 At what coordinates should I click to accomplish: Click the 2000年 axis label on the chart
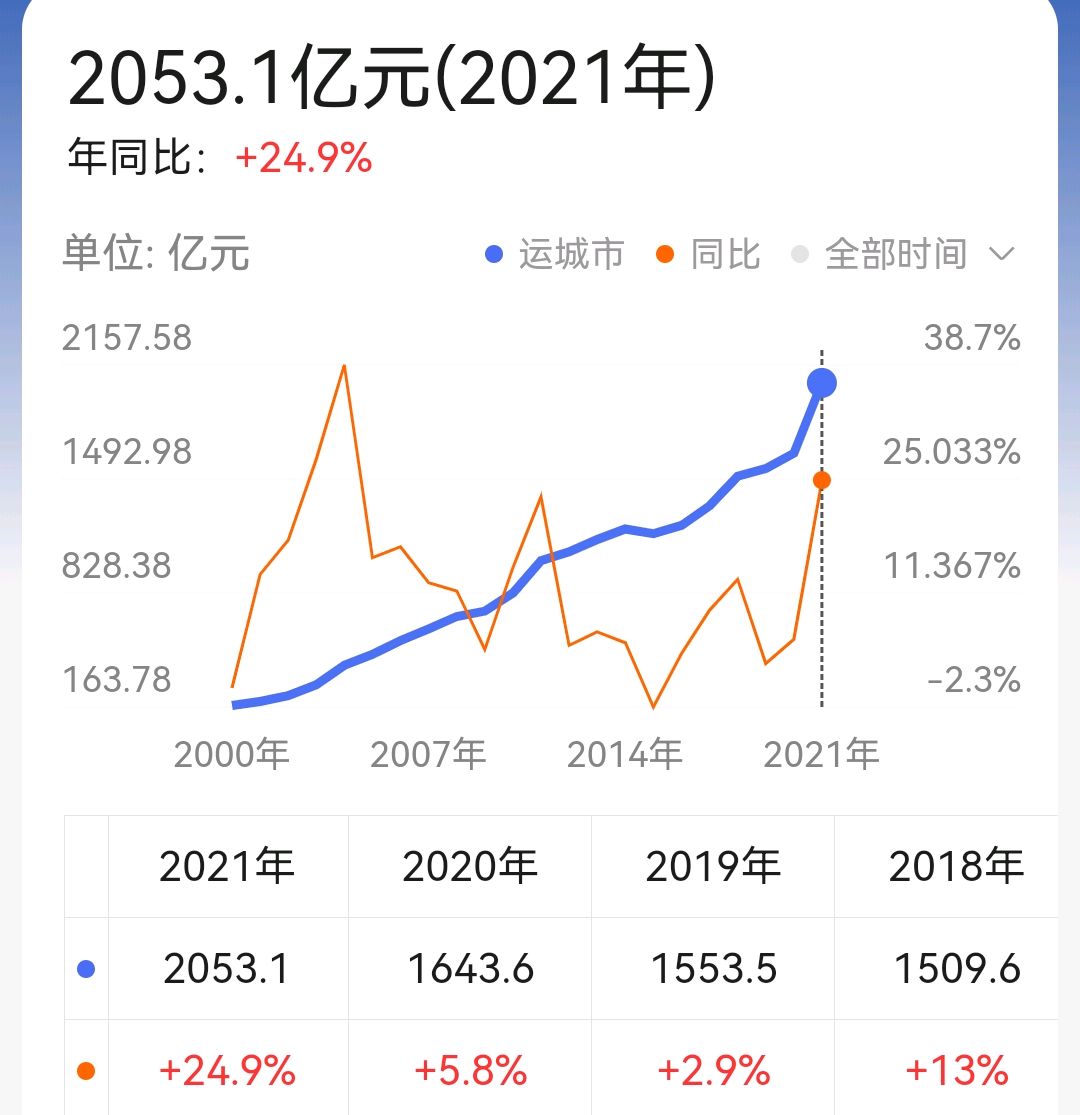pyautogui.click(x=228, y=752)
